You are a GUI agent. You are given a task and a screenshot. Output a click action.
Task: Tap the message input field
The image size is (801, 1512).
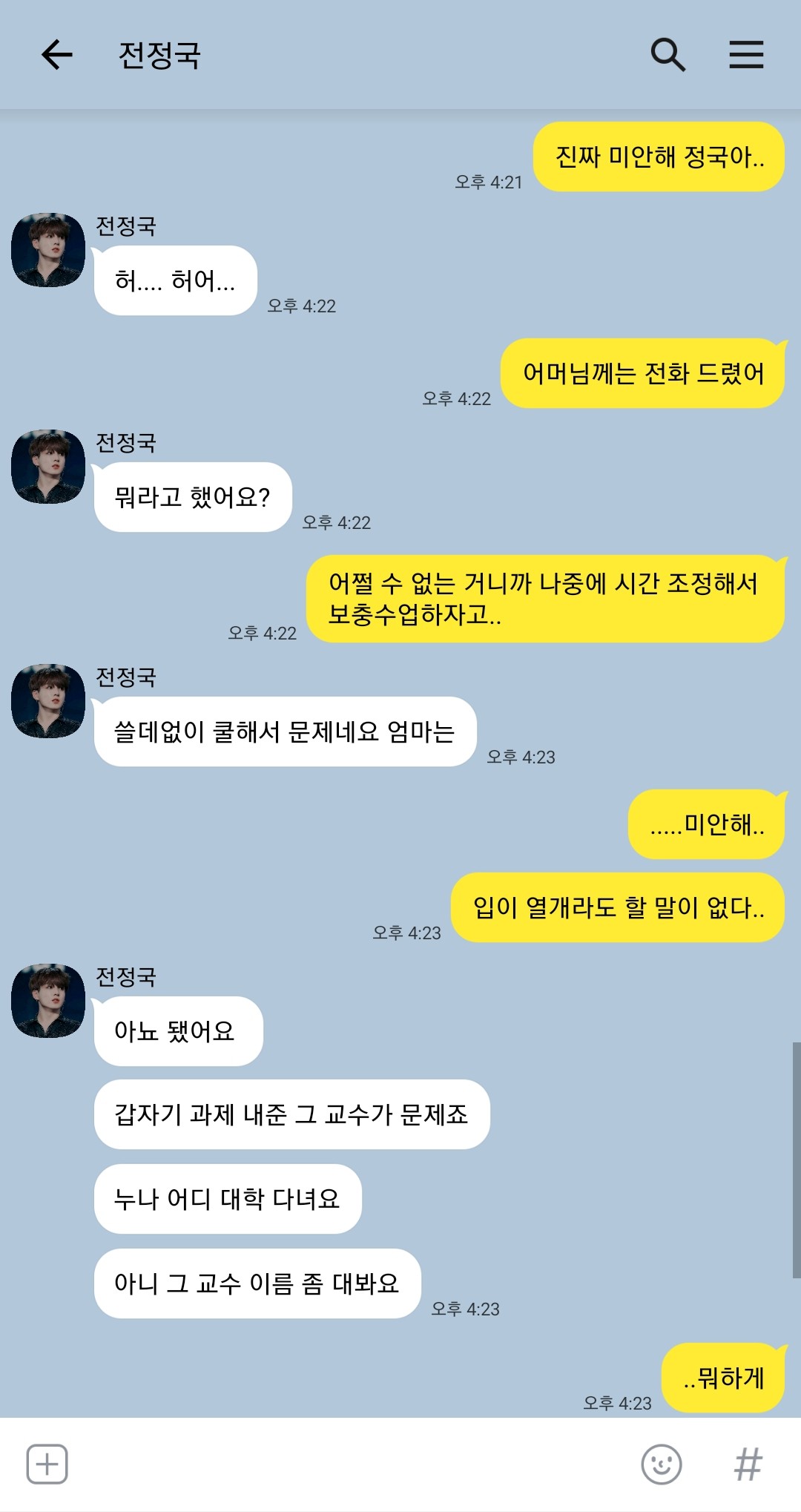click(x=352, y=1464)
